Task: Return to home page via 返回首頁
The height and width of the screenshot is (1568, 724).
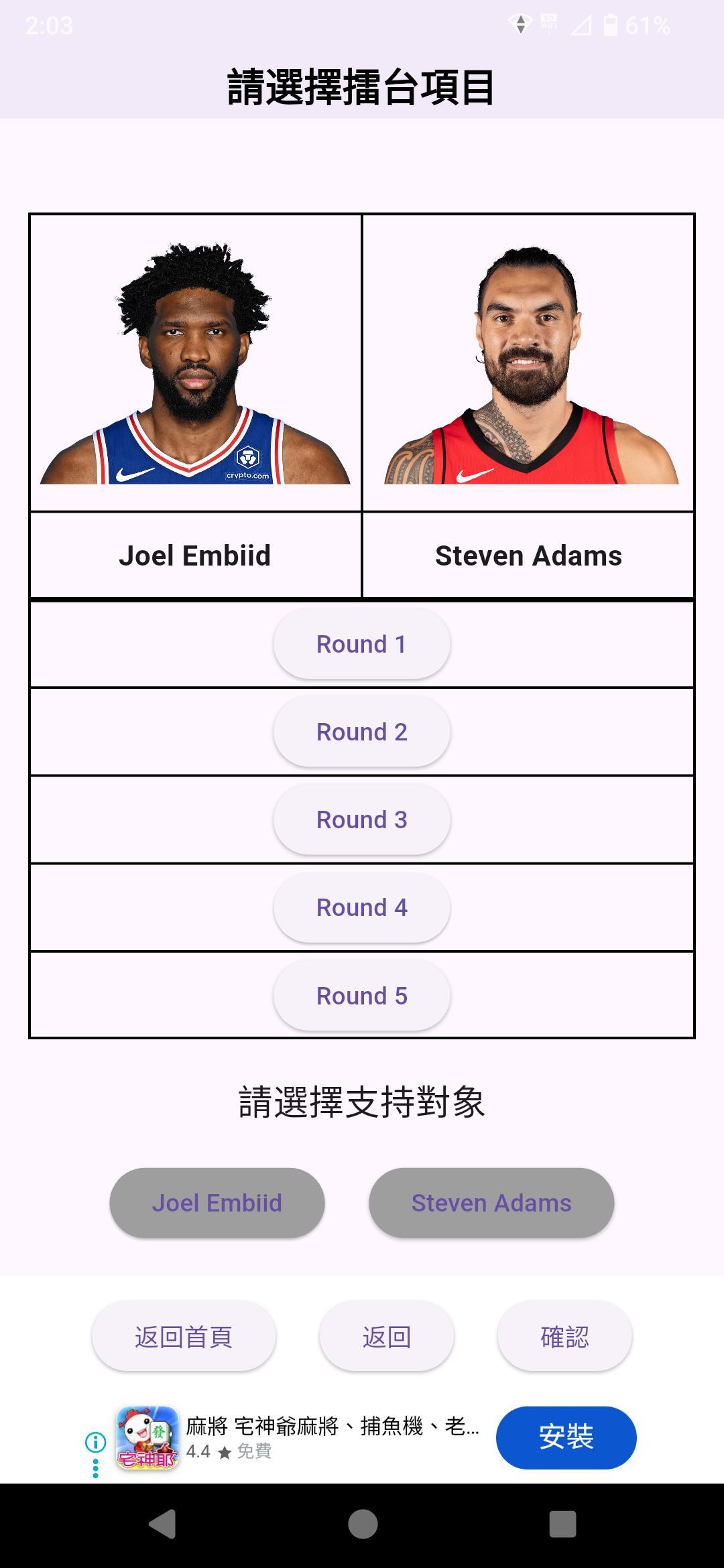Action: coord(183,1337)
